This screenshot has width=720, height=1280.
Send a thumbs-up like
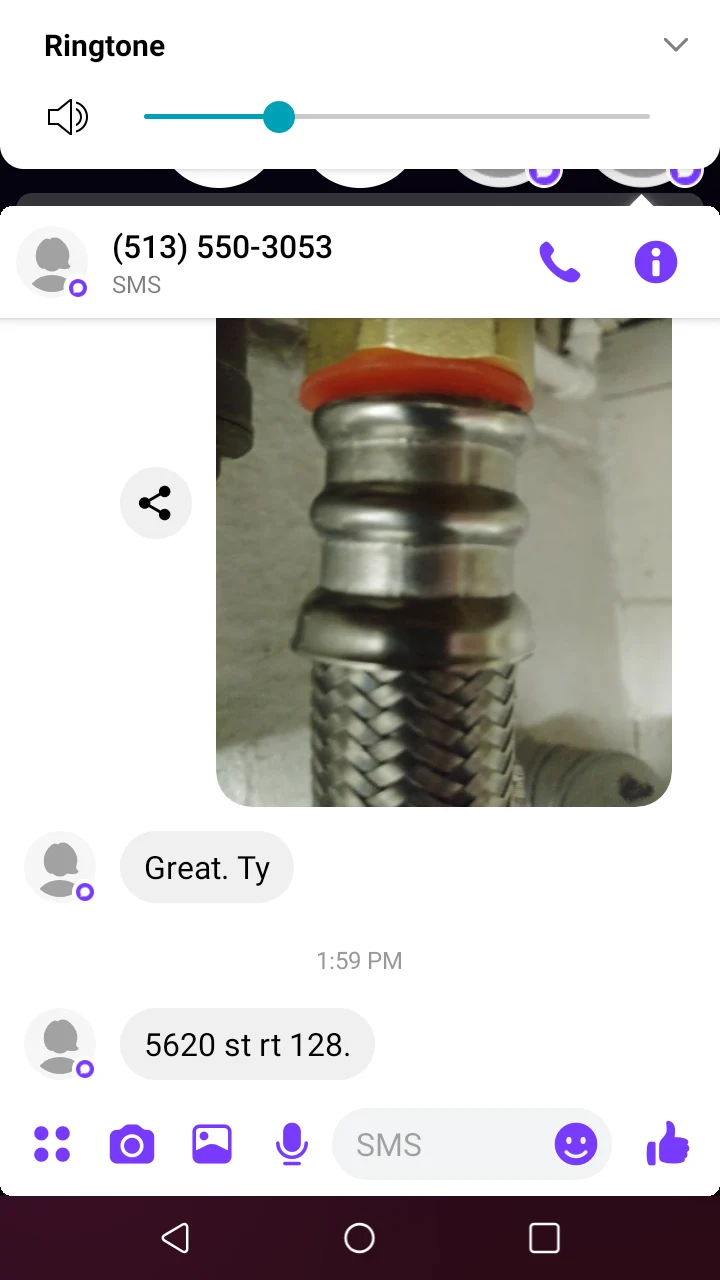(x=668, y=1143)
